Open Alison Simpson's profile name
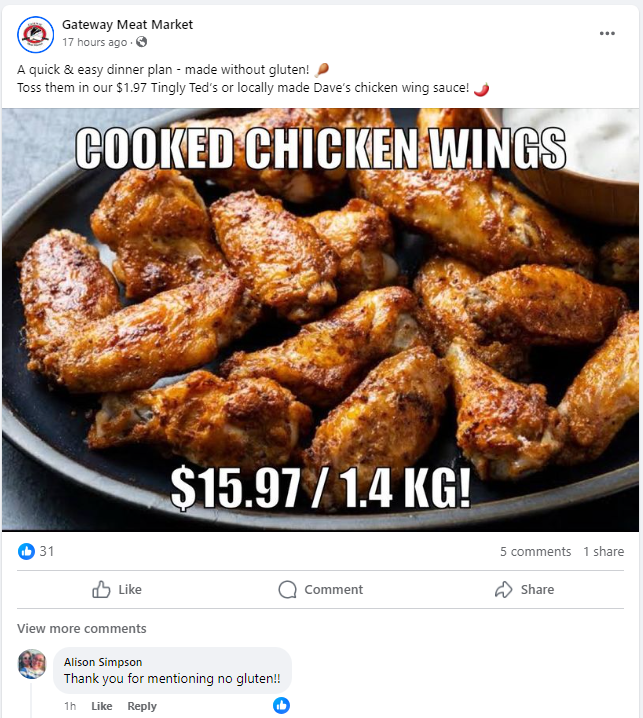Screen dimensions: 643x718 103,661
